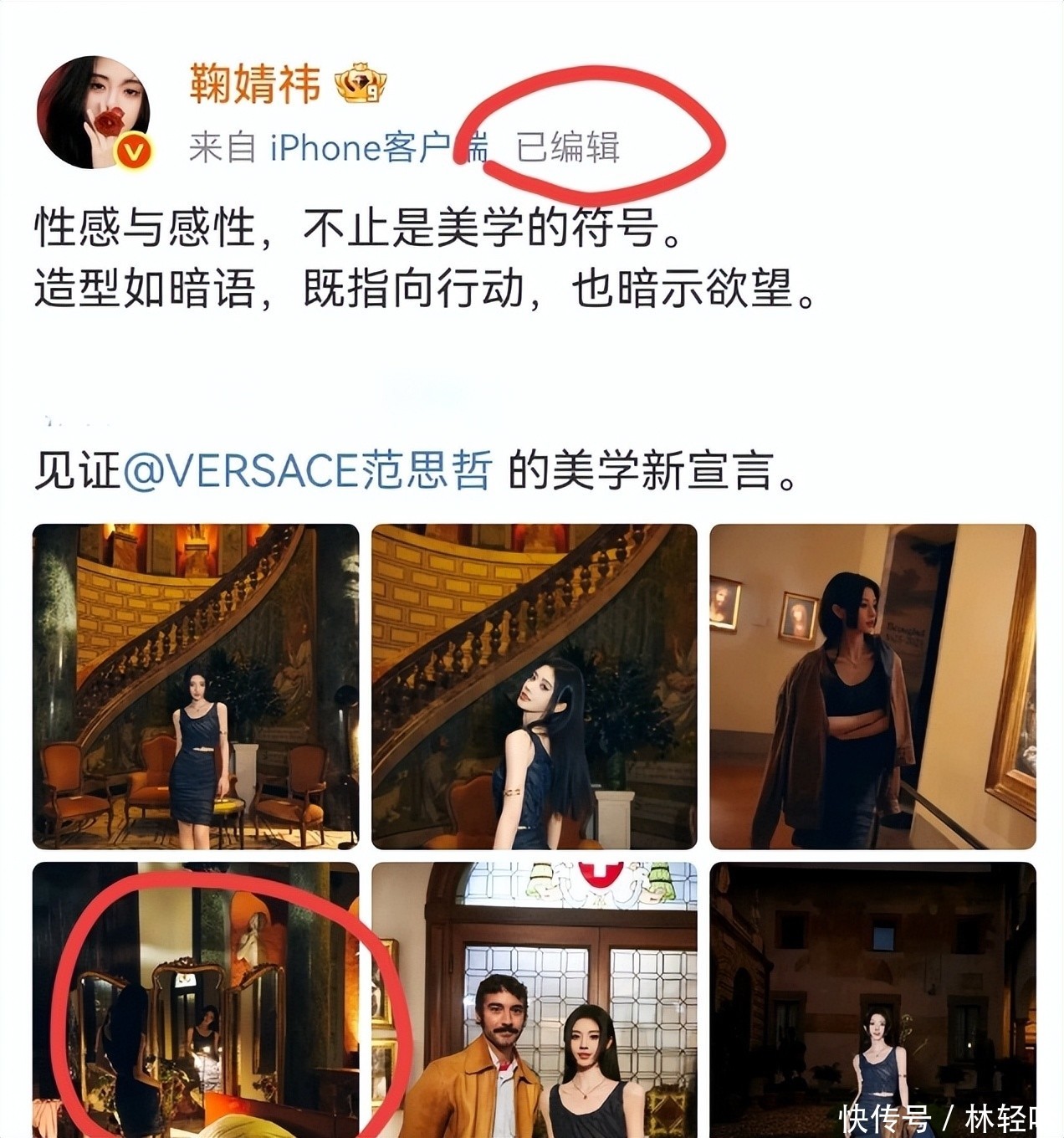Screen dimensions: 1064x1138
Task: Open photo with man in orange jacket
Action: (x=534, y=1000)
